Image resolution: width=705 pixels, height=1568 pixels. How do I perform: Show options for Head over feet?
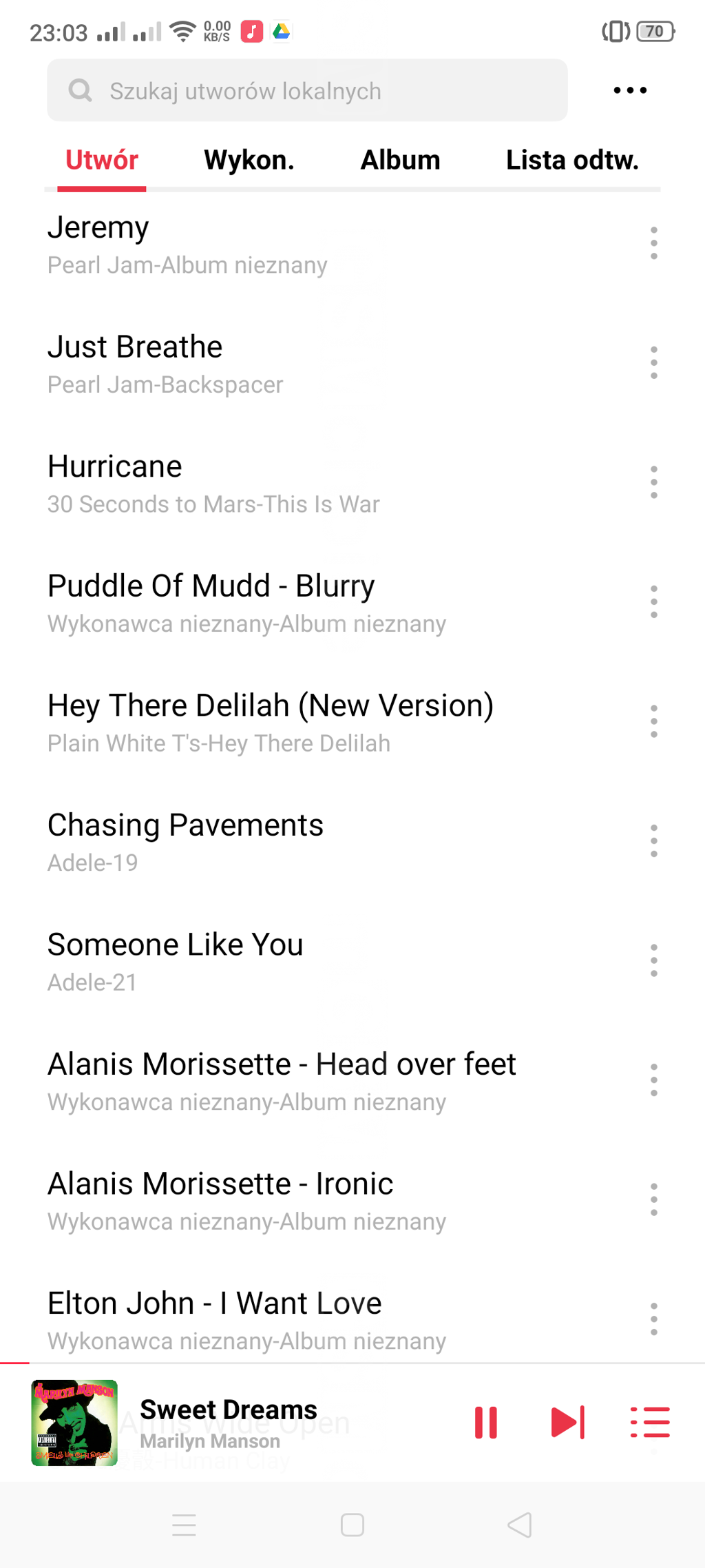[x=653, y=1080]
